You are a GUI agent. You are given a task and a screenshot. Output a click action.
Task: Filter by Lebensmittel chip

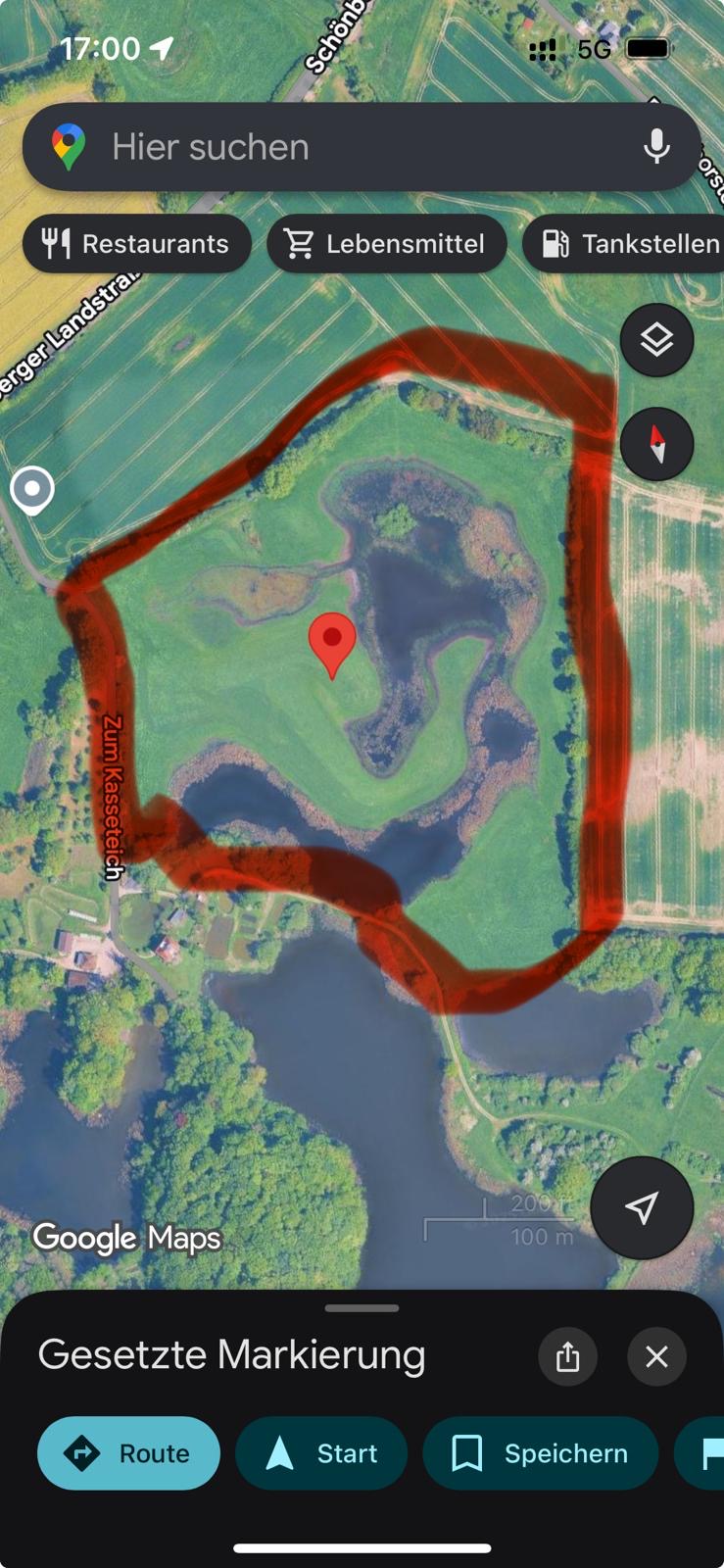(386, 244)
